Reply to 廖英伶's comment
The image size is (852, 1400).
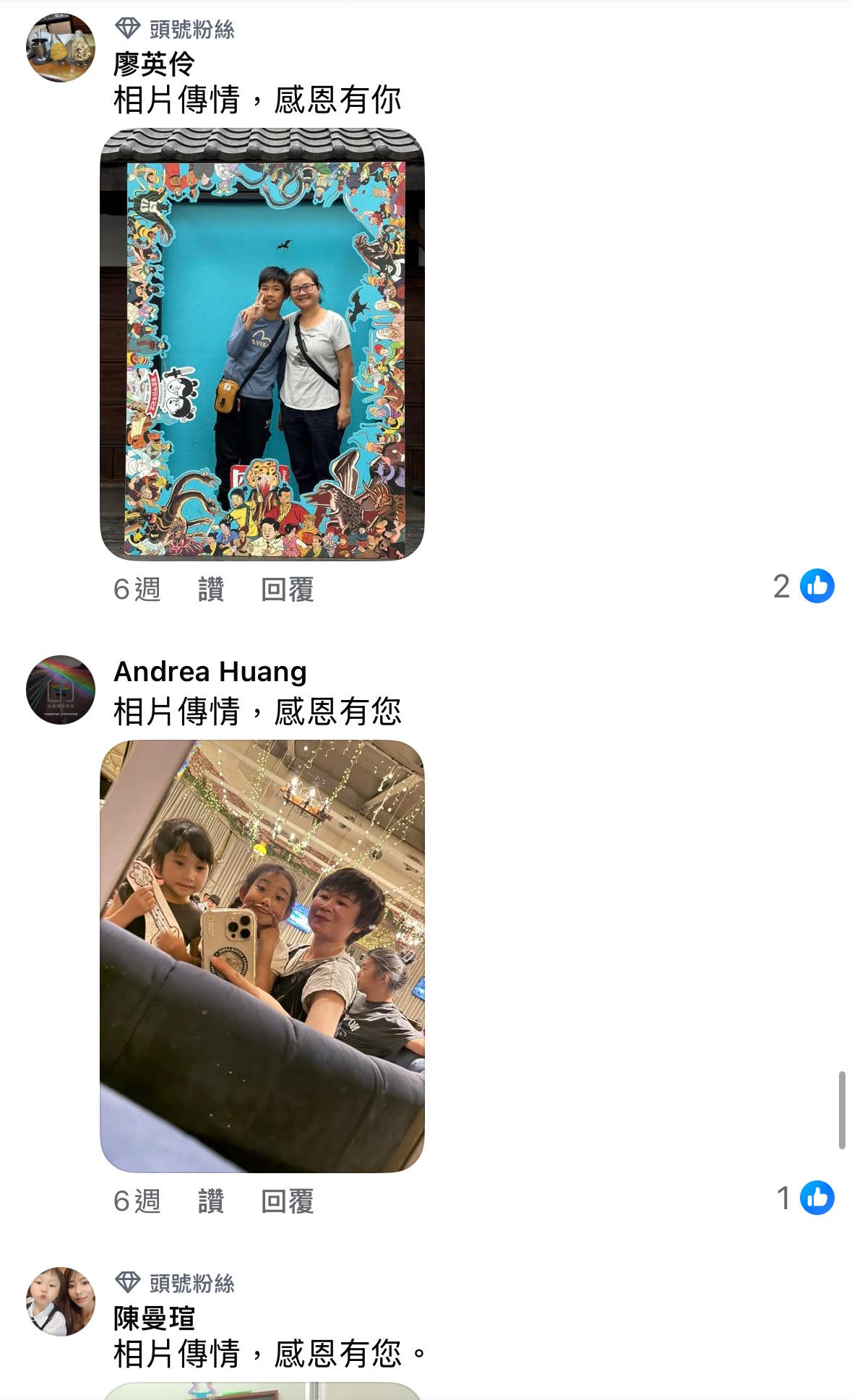287,589
